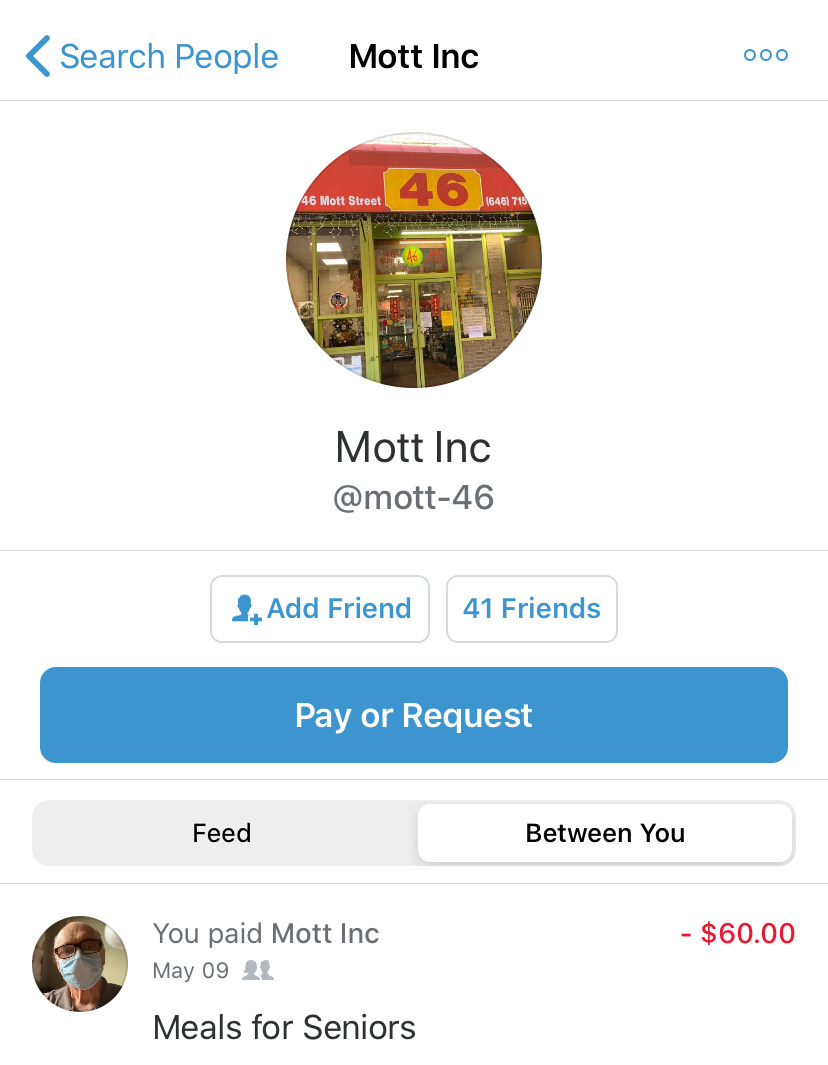Viewport: 828px width, 1065px height.
Task: View Mott Inc's profile picture
Action: point(414,260)
